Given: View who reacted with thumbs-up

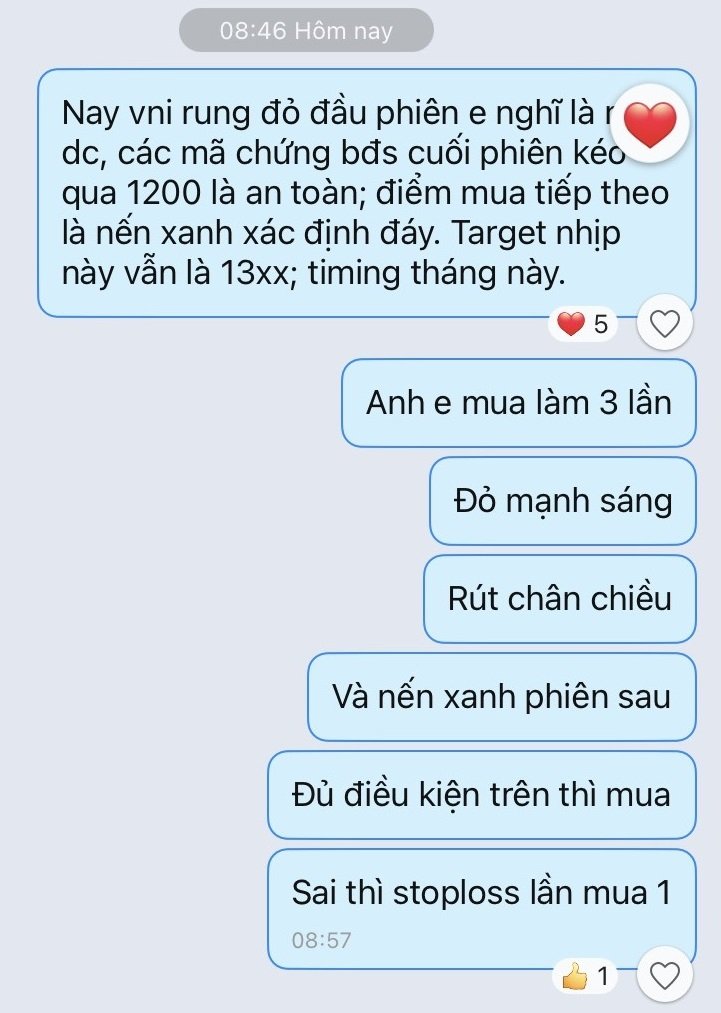Looking at the screenshot, I should point(586,976).
